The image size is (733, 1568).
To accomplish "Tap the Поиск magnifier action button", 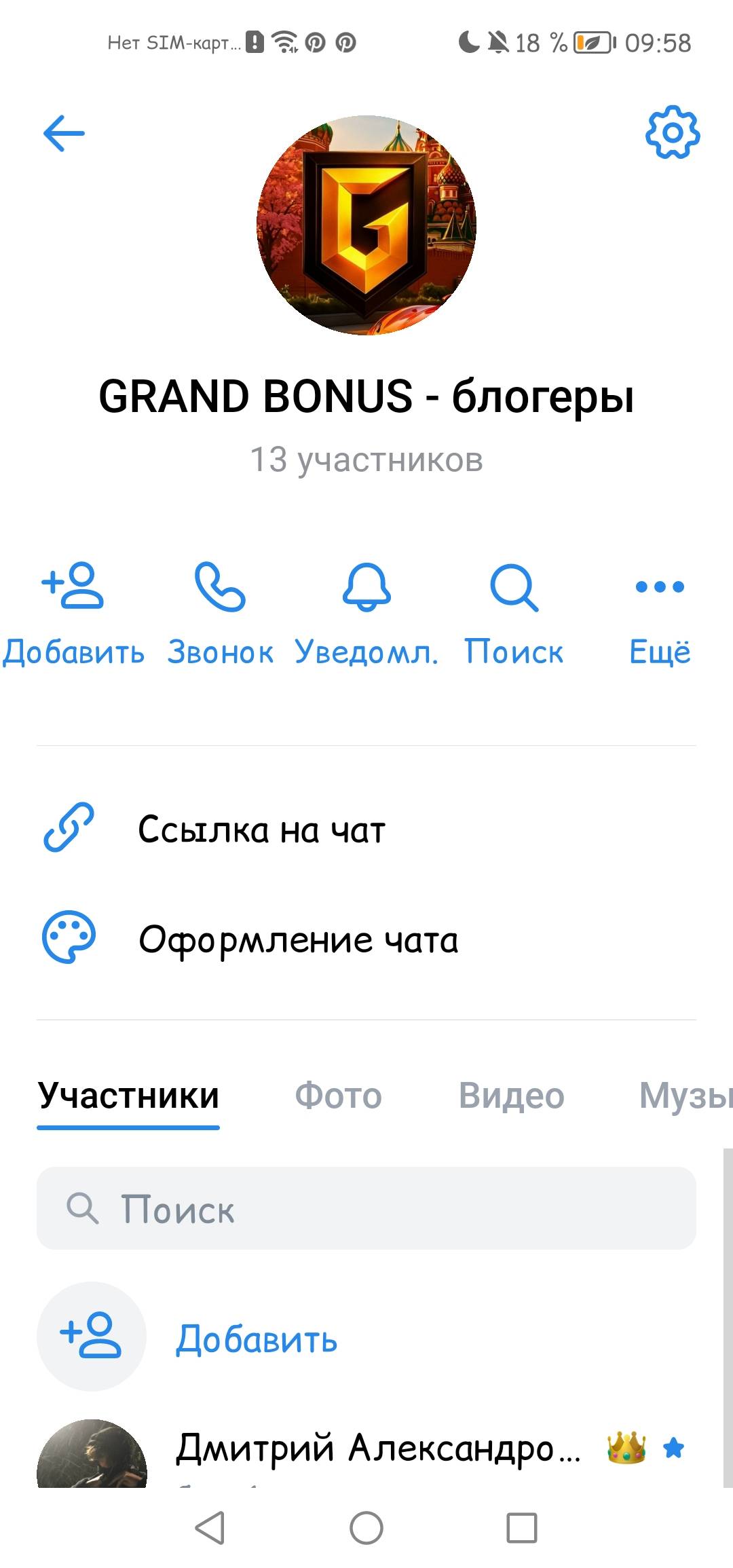I will tap(514, 612).
